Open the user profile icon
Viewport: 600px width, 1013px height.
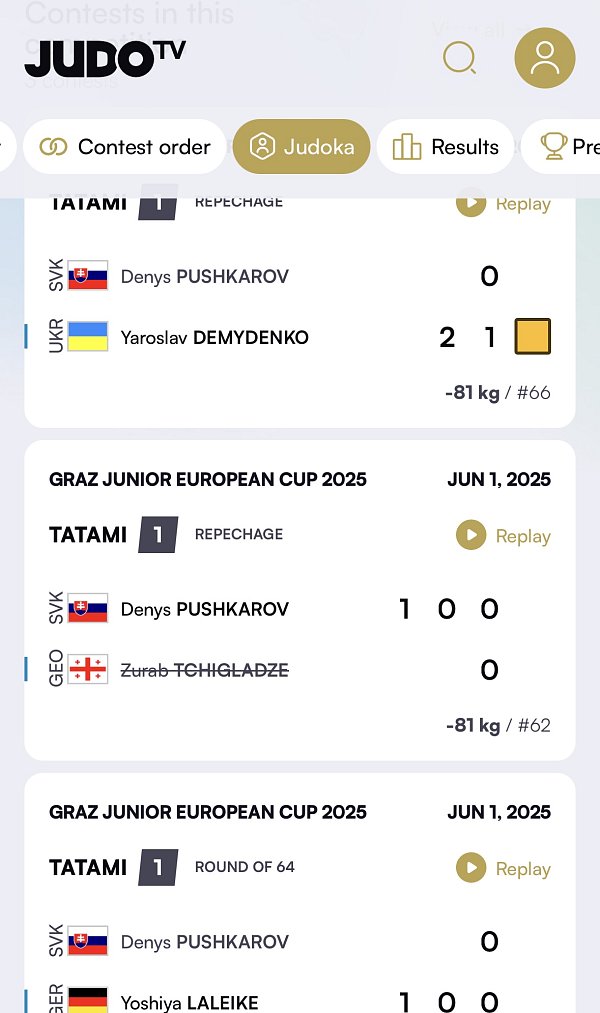tap(544, 58)
